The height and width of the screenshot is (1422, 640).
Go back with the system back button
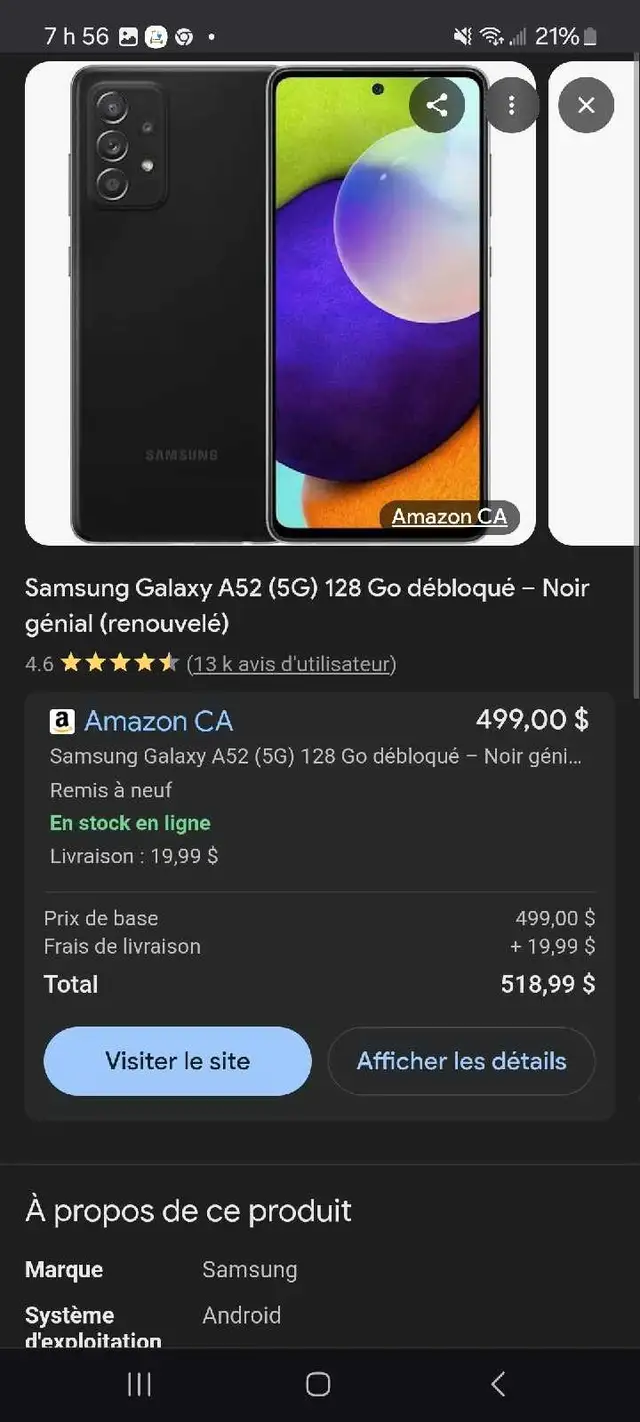pos(498,1384)
